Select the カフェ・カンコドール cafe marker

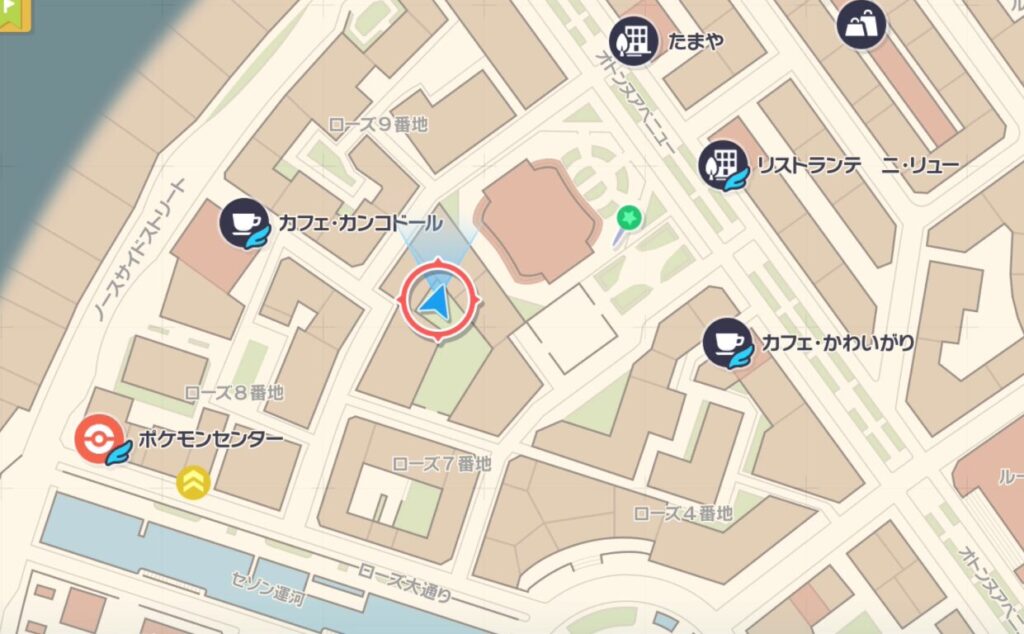[243, 222]
